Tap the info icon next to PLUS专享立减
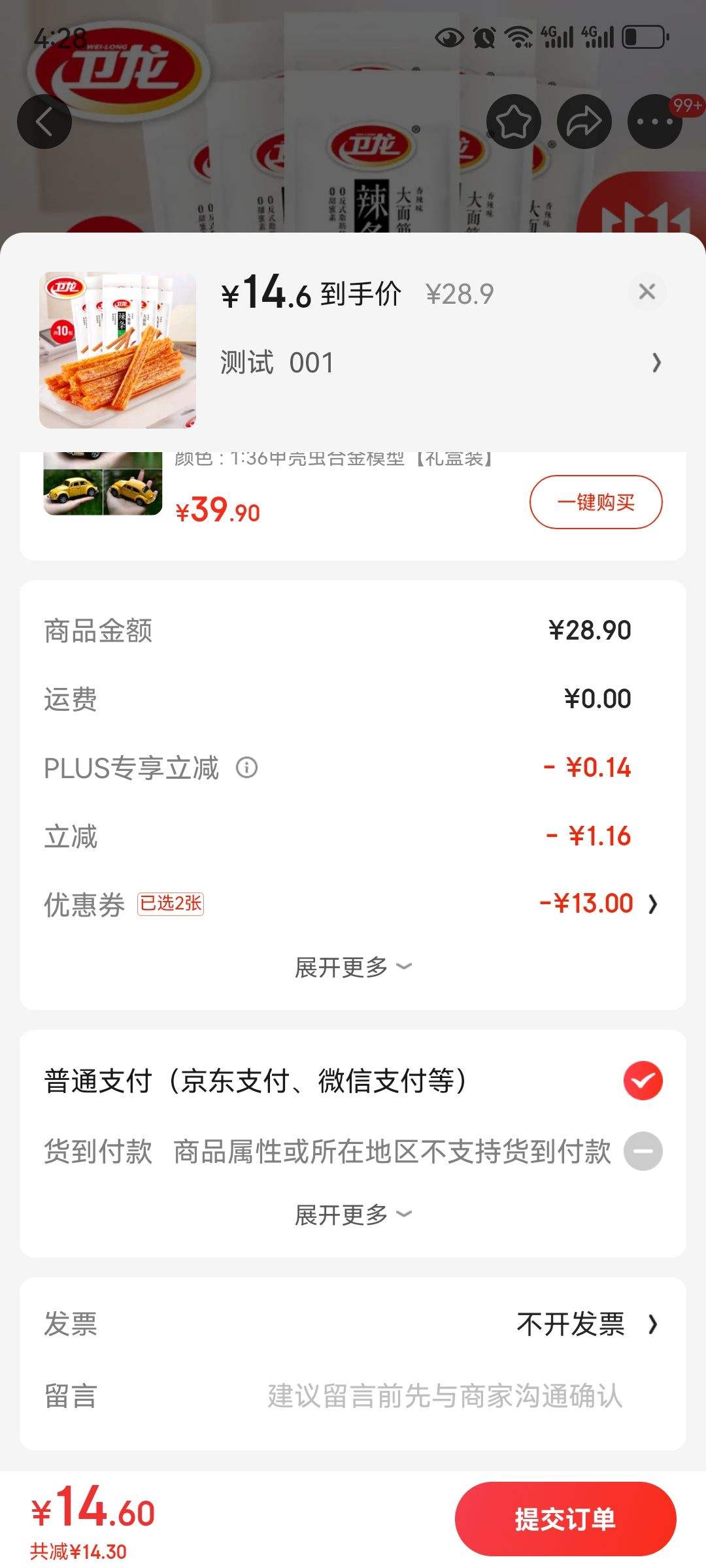The height and width of the screenshot is (1568, 706). point(247,766)
